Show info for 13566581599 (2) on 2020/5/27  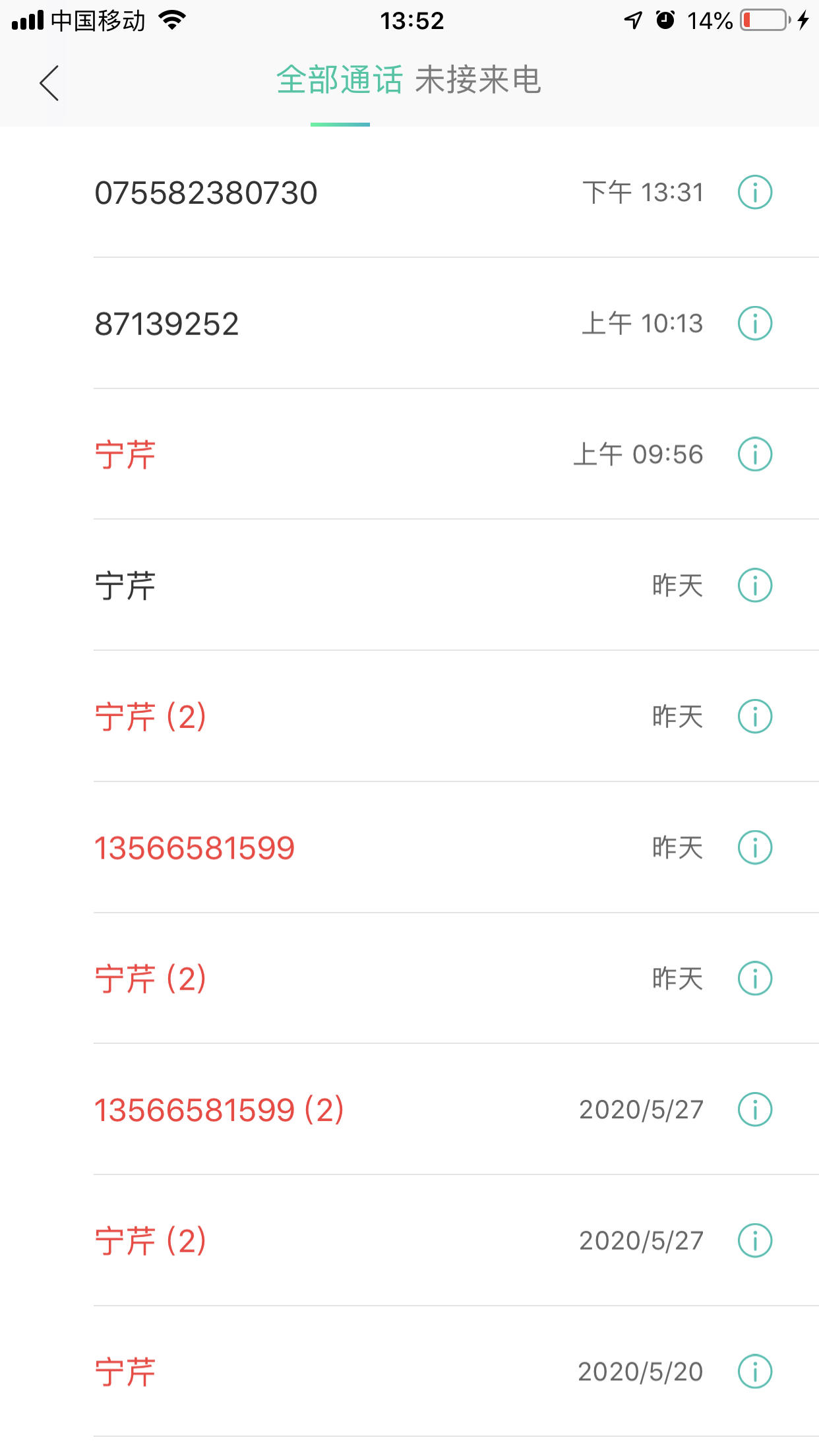pos(755,1110)
